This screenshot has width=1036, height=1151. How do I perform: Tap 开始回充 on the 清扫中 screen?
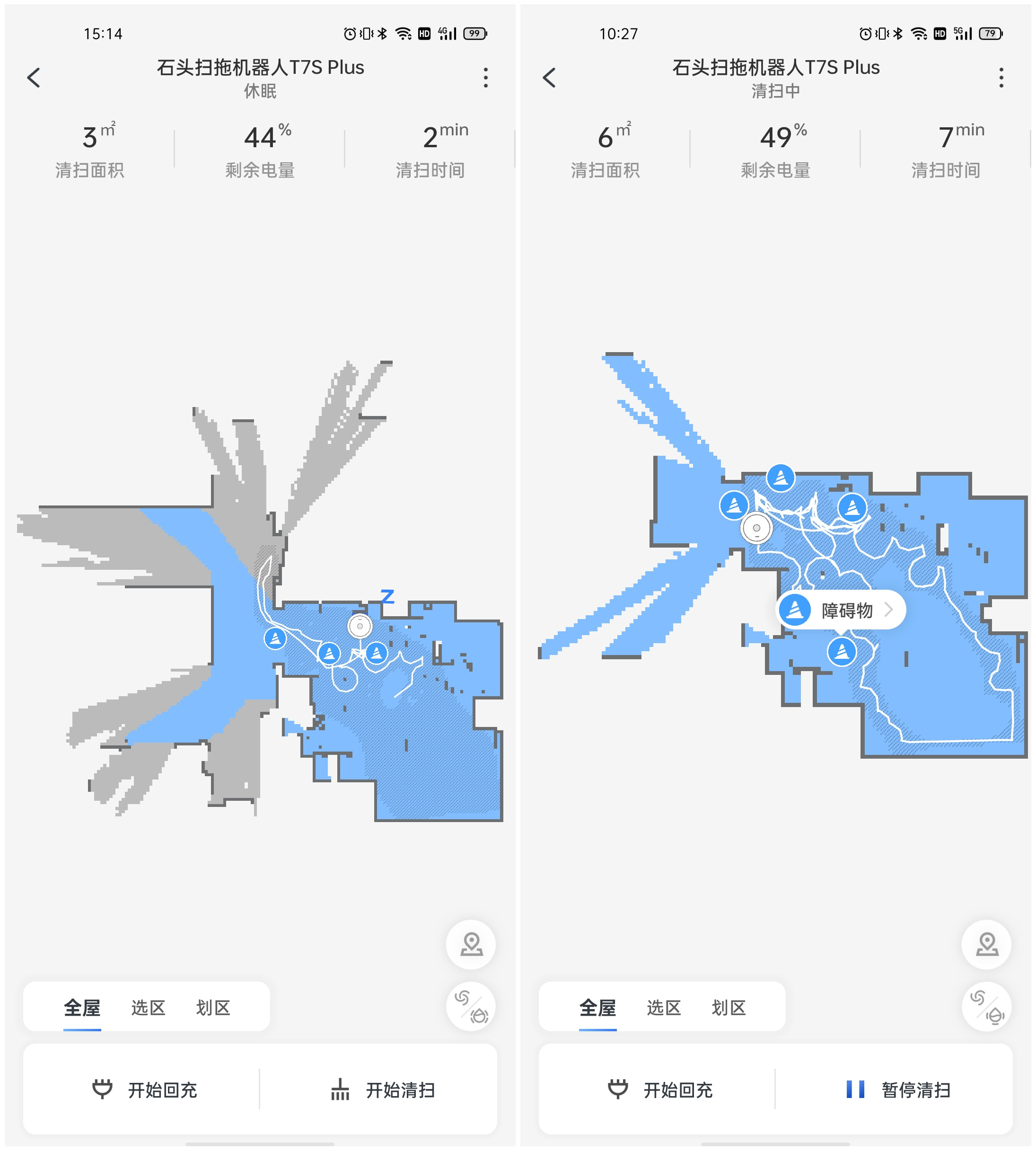pyautogui.click(x=660, y=1089)
